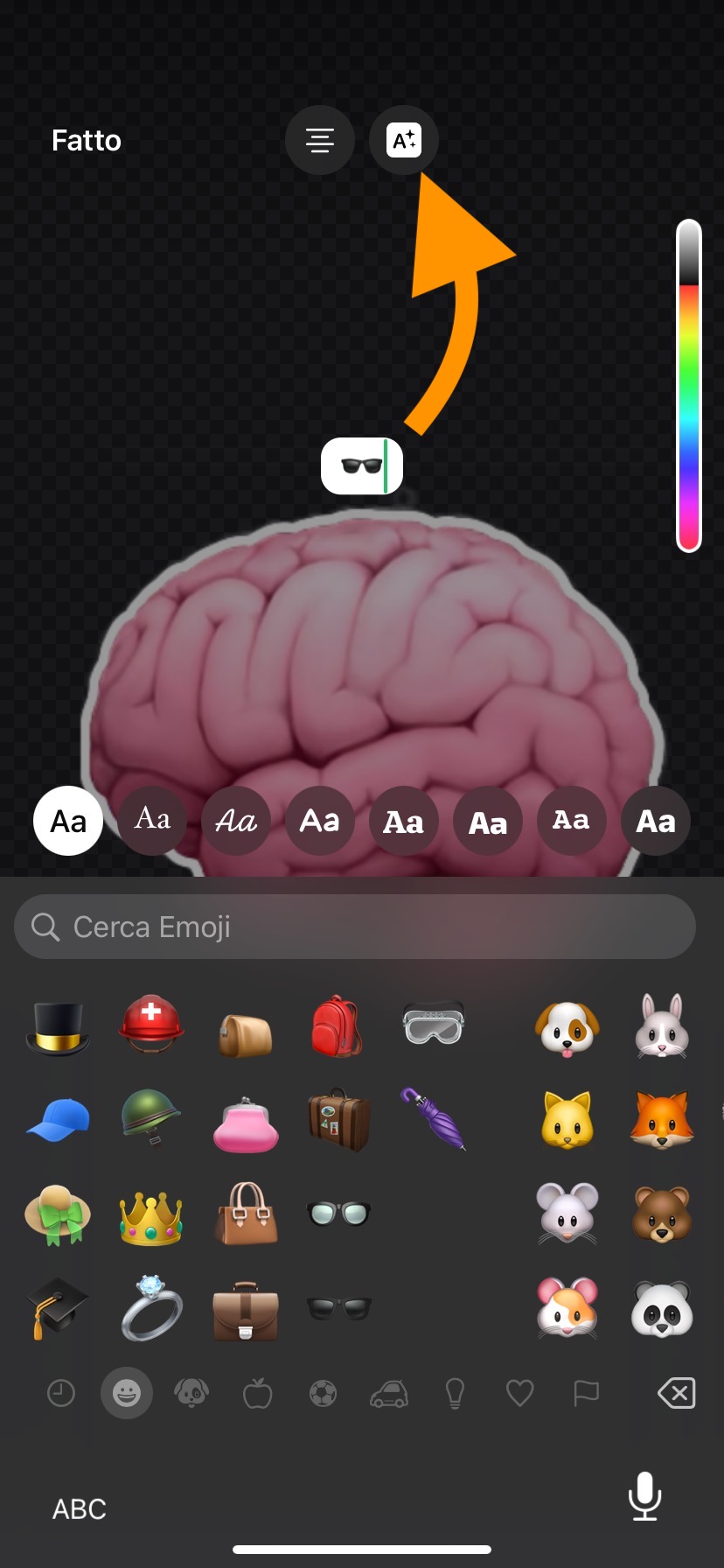
Task: Delete the last character with backspace
Action: coord(677,1393)
